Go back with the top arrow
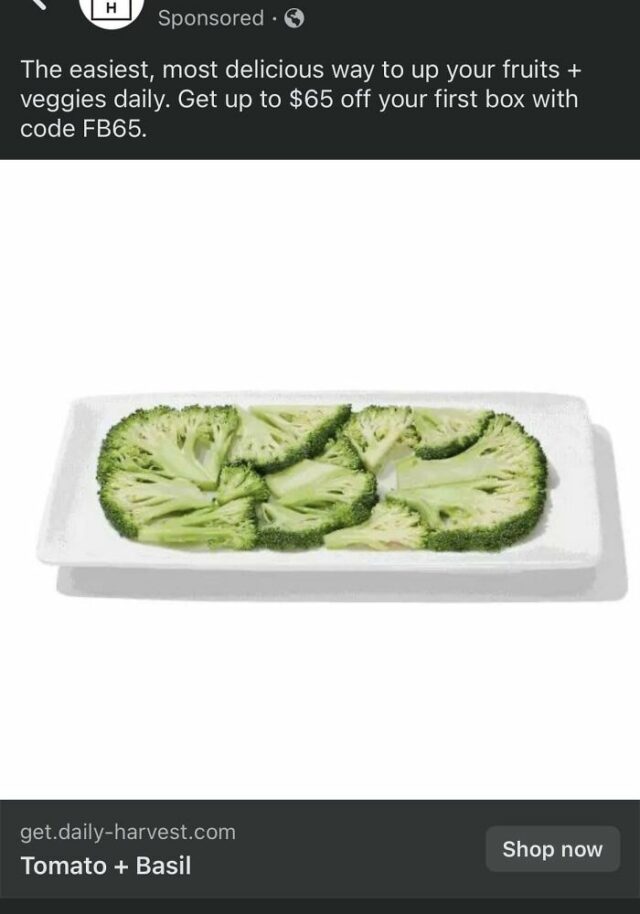Screen dimensions: 640x914 [x=37, y=5]
